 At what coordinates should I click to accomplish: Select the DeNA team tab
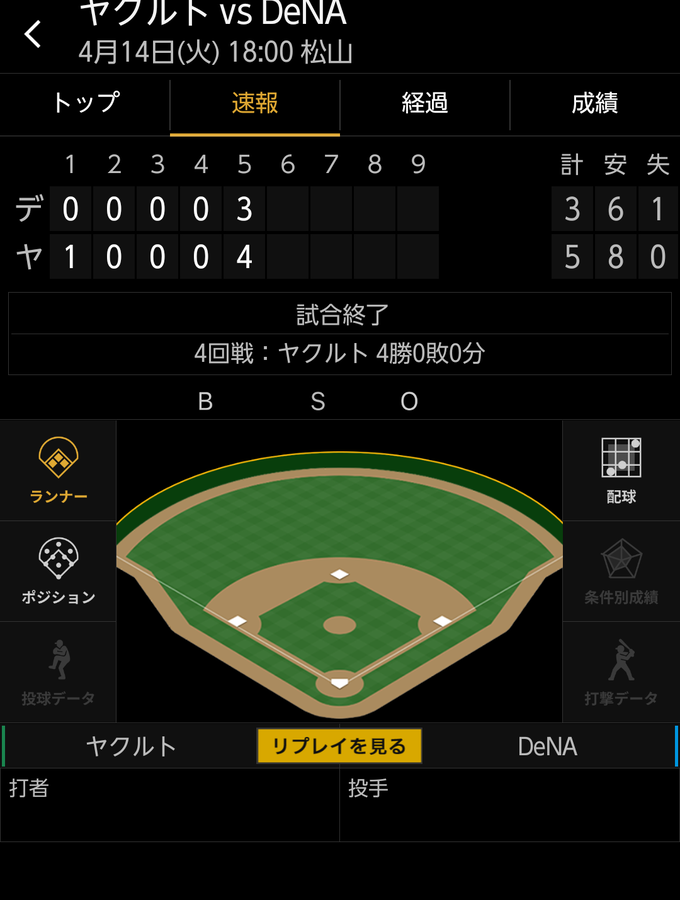(547, 746)
